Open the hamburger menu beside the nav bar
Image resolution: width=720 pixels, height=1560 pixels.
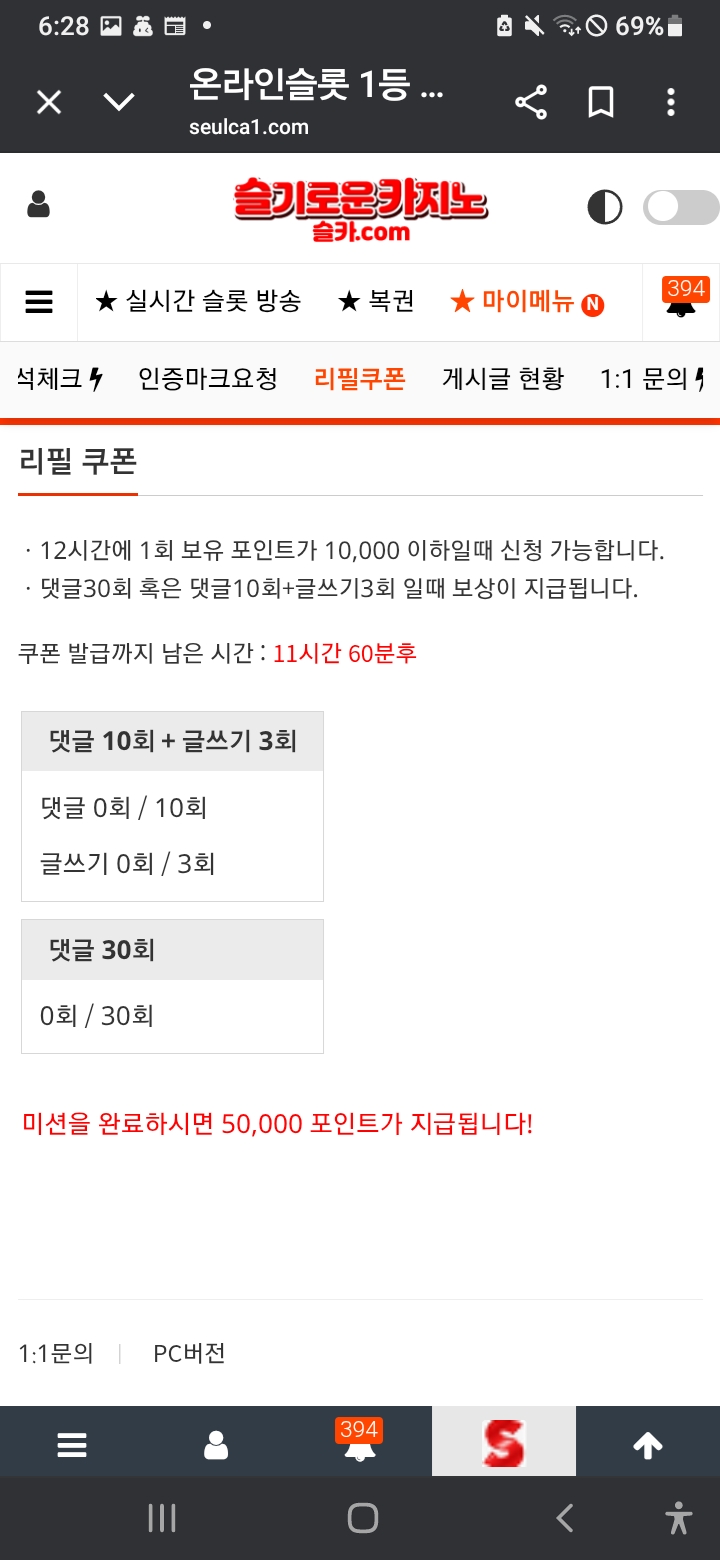[x=39, y=302]
